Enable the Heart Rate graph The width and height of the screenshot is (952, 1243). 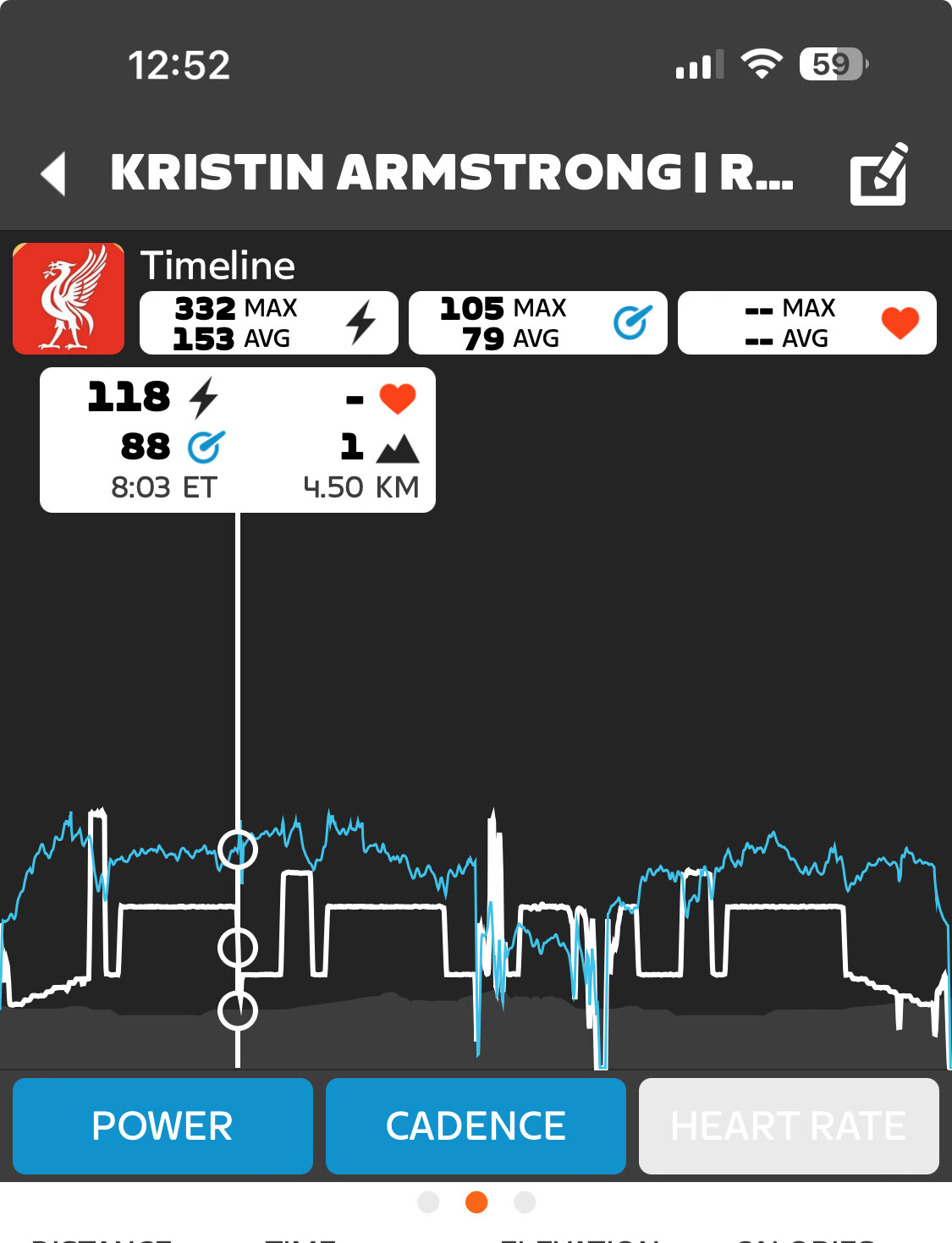(x=789, y=1126)
